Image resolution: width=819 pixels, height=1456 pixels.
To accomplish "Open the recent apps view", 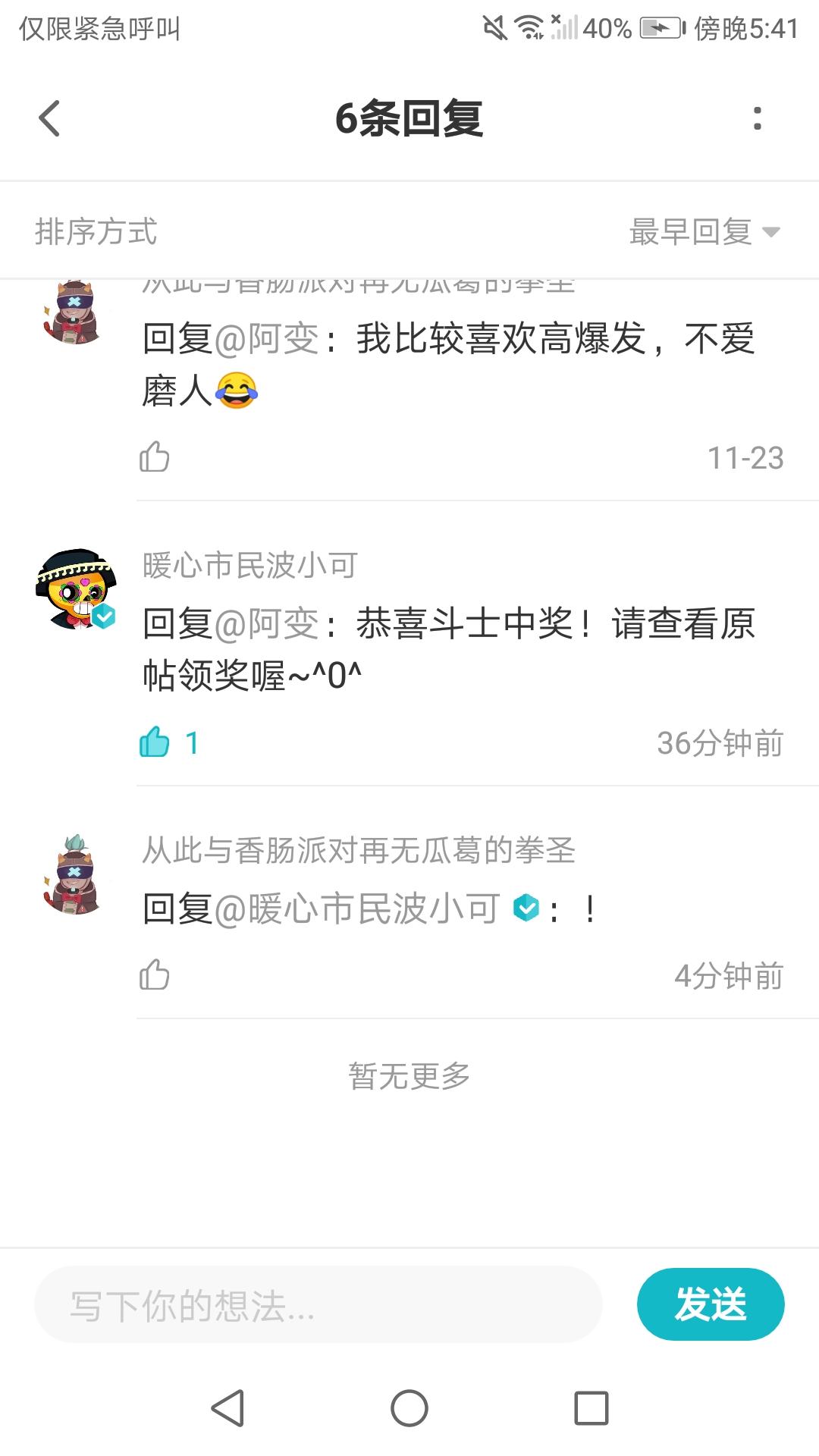I will tap(591, 1409).
